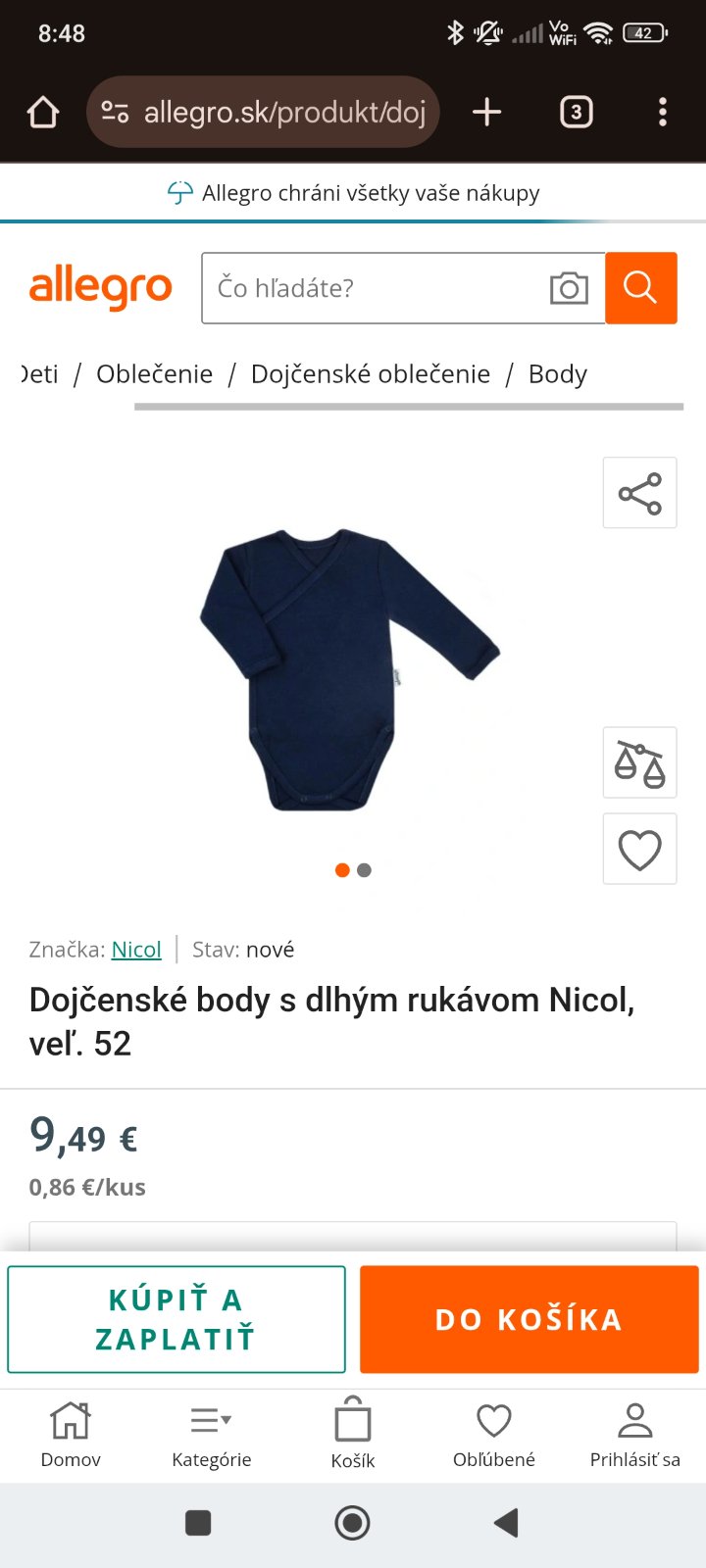Add item with Do košíka

tap(529, 1319)
